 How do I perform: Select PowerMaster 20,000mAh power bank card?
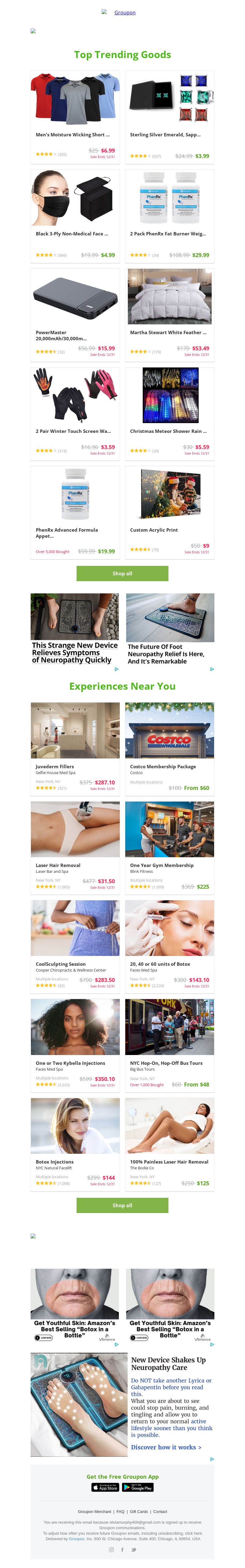(75, 313)
